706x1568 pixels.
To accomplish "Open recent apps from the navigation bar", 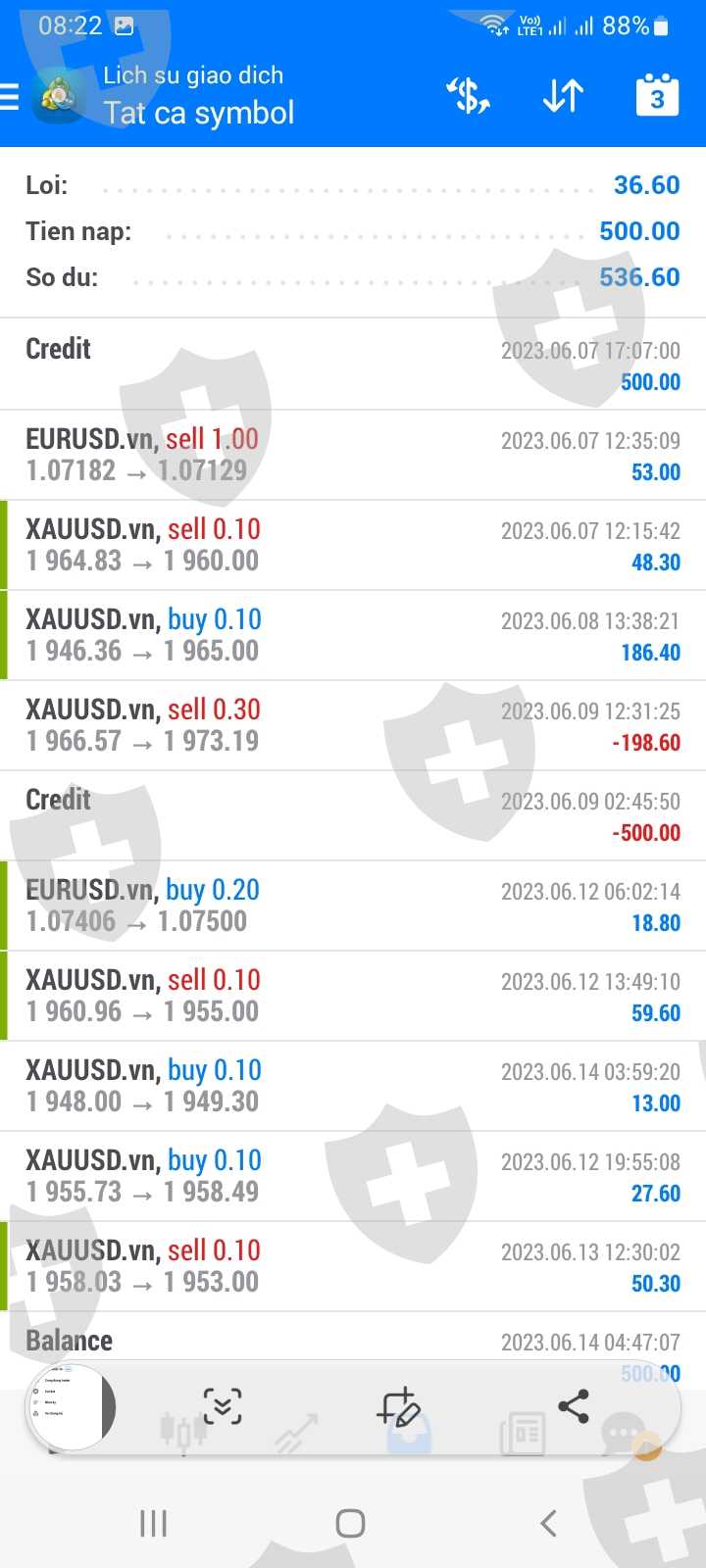I will click(x=154, y=1523).
